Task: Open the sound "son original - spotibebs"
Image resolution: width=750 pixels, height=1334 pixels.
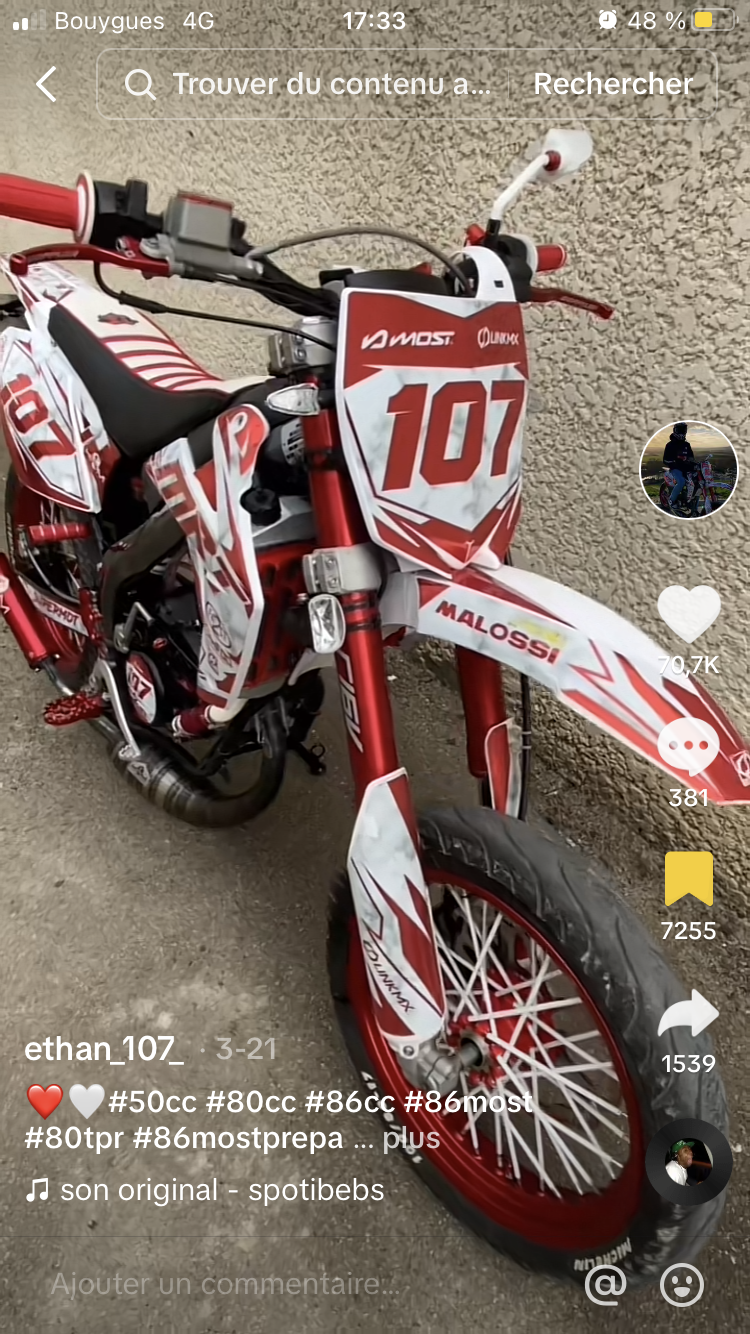Action: 220,1190
